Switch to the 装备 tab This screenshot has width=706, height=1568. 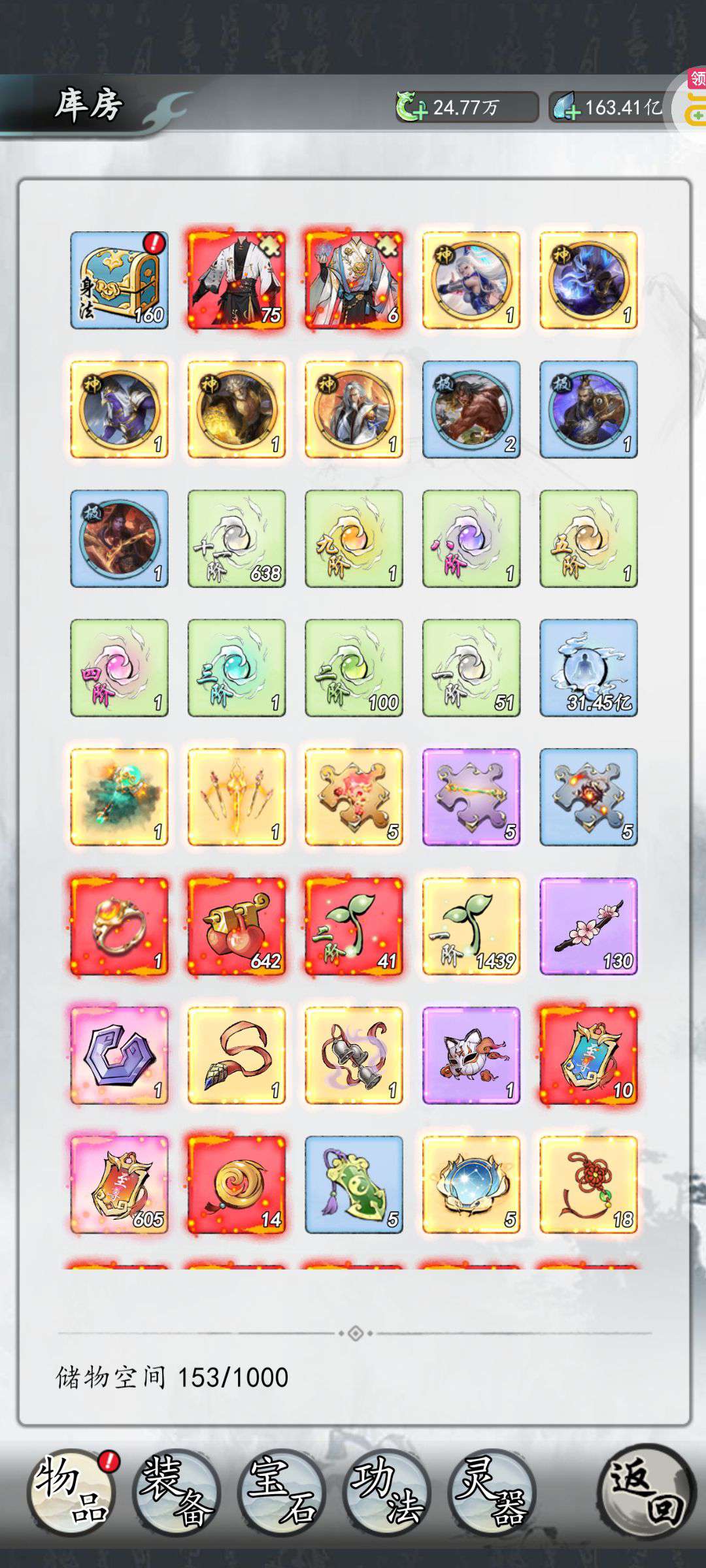tap(177, 1492)
